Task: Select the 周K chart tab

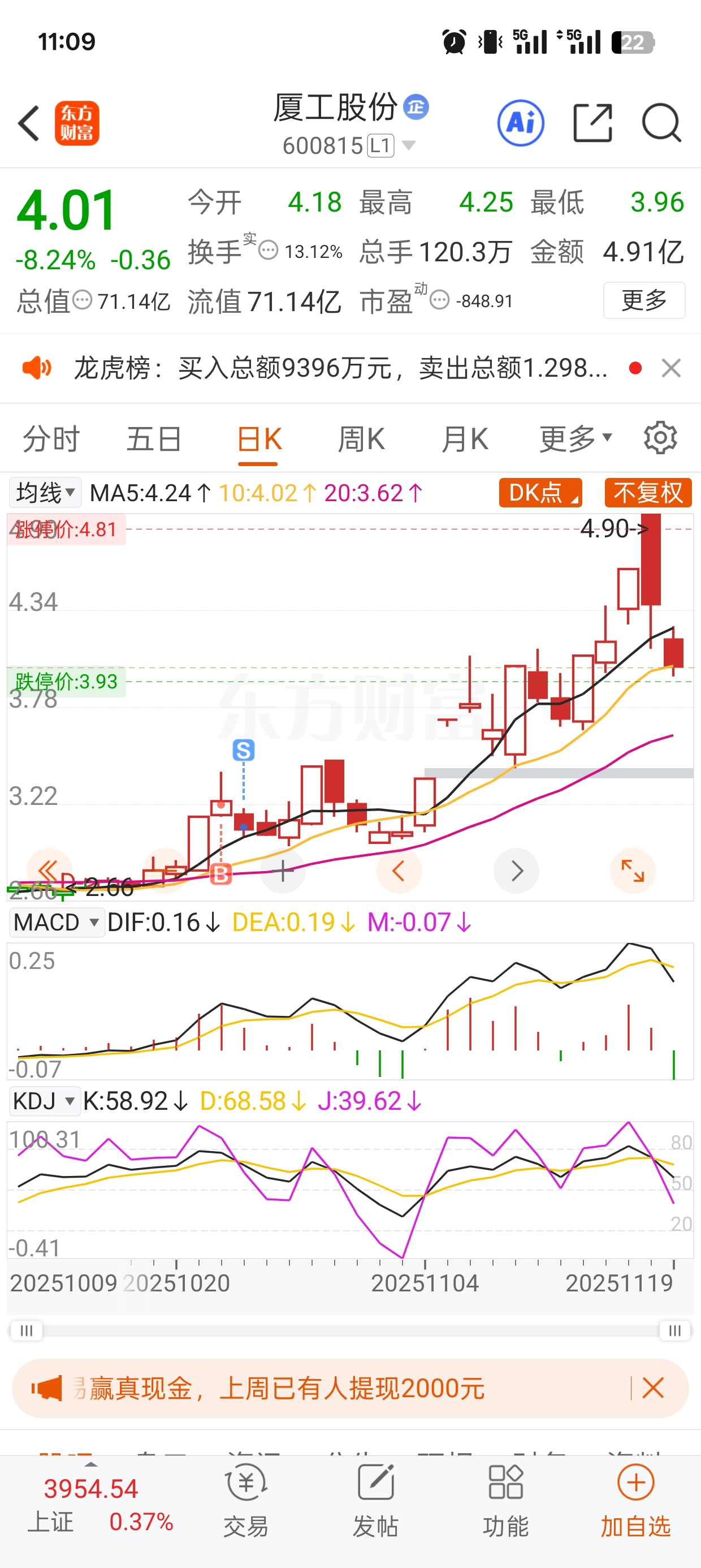Action: point(361,439)
